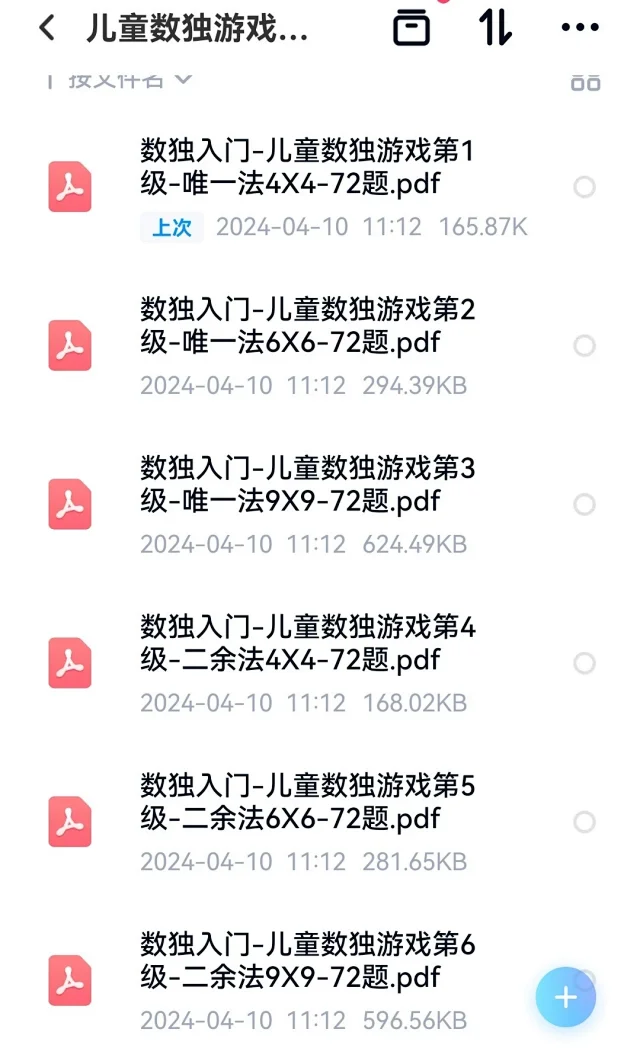Open the transfer list arrows icon
This screenshot has width=640, height=1058.
click(x=495, y=28)
